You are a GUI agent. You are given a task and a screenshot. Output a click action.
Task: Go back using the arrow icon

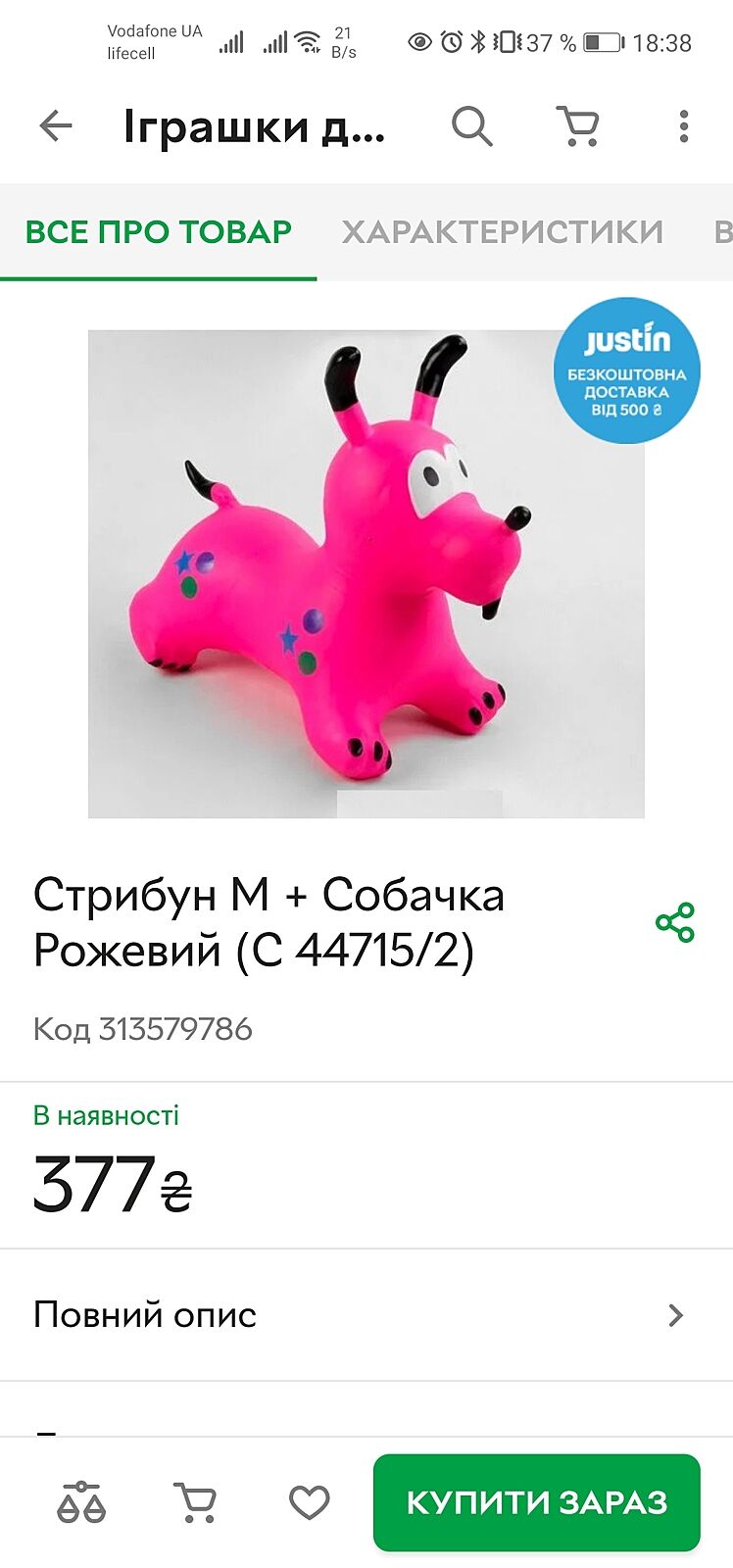pyautogui.click(x=56, y=126)
